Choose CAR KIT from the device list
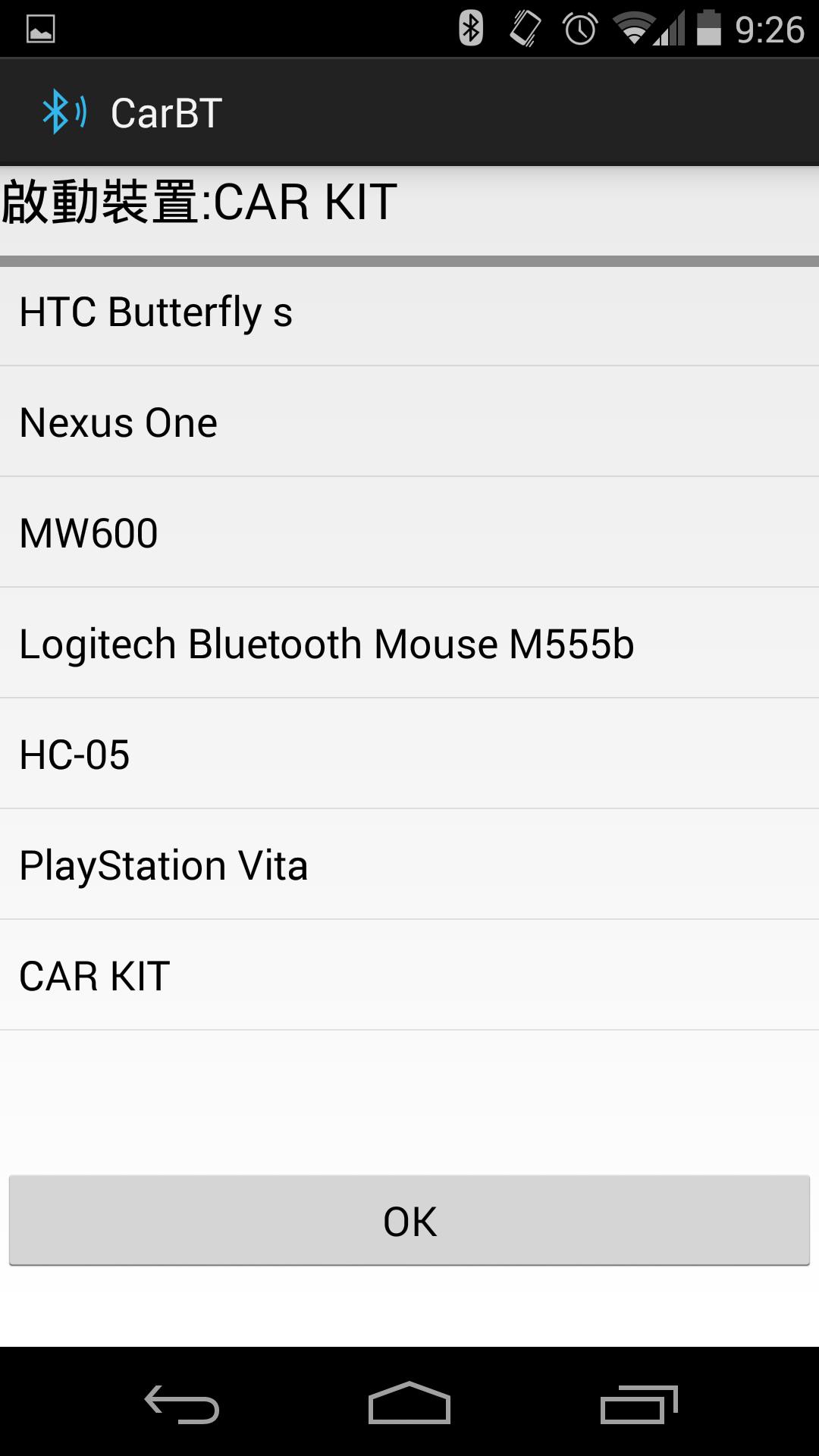The image size is (819, 1456). click(x=409, y=976)
